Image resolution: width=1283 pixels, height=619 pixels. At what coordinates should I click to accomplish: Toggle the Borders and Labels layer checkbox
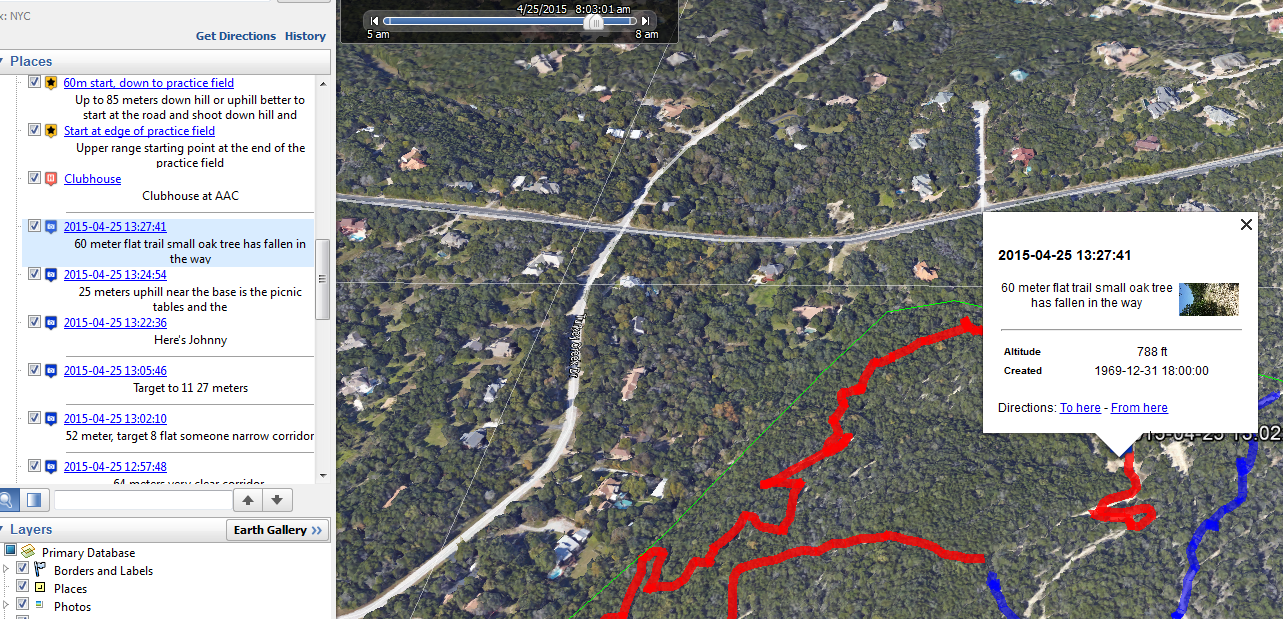23,570
